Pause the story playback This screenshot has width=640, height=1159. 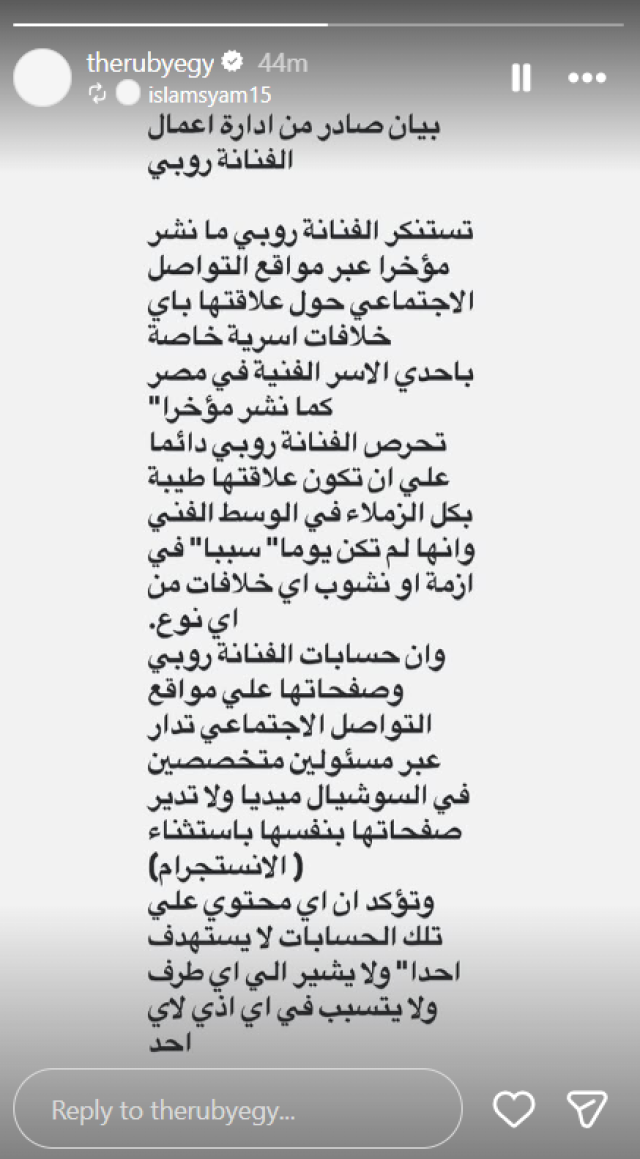pos(521,78)
